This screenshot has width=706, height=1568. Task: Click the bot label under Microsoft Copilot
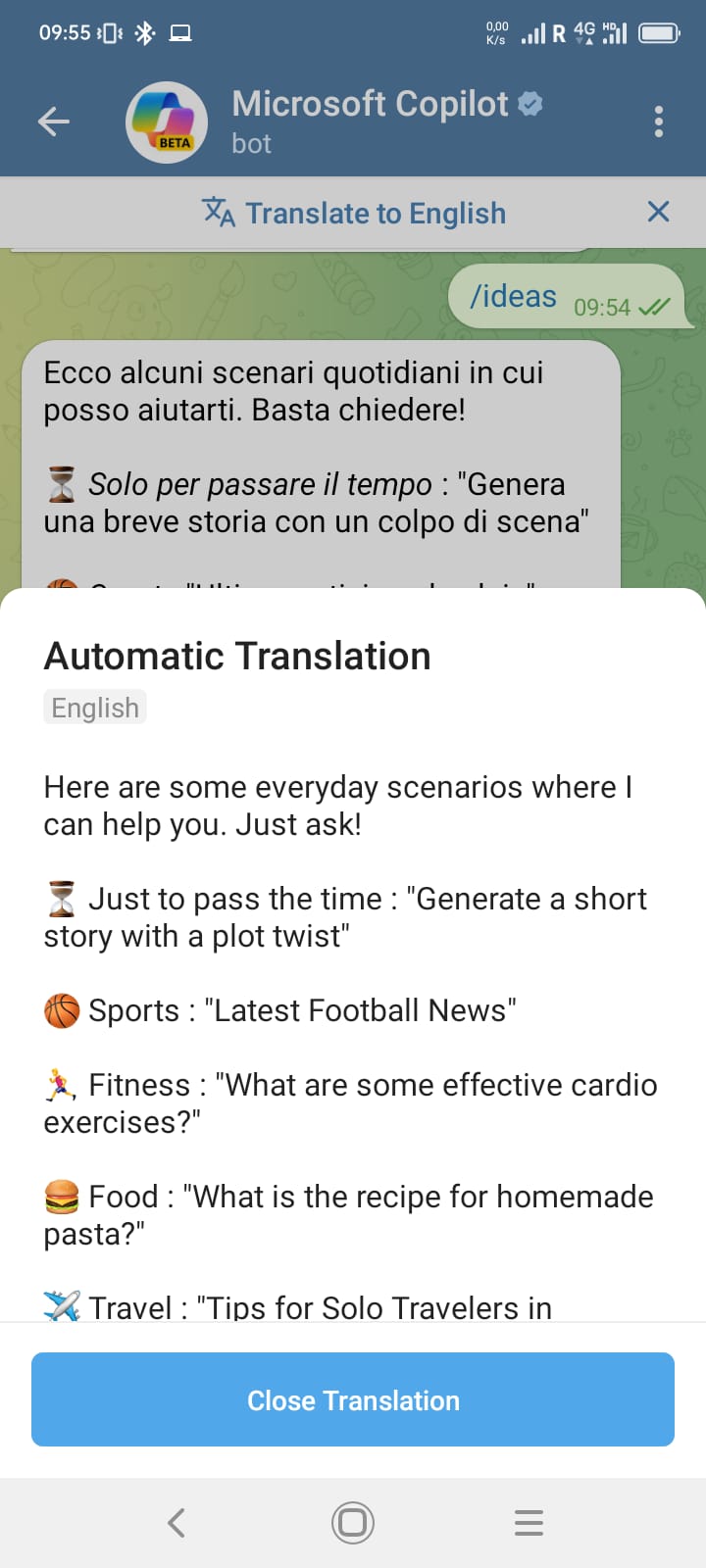pos(251,144)
